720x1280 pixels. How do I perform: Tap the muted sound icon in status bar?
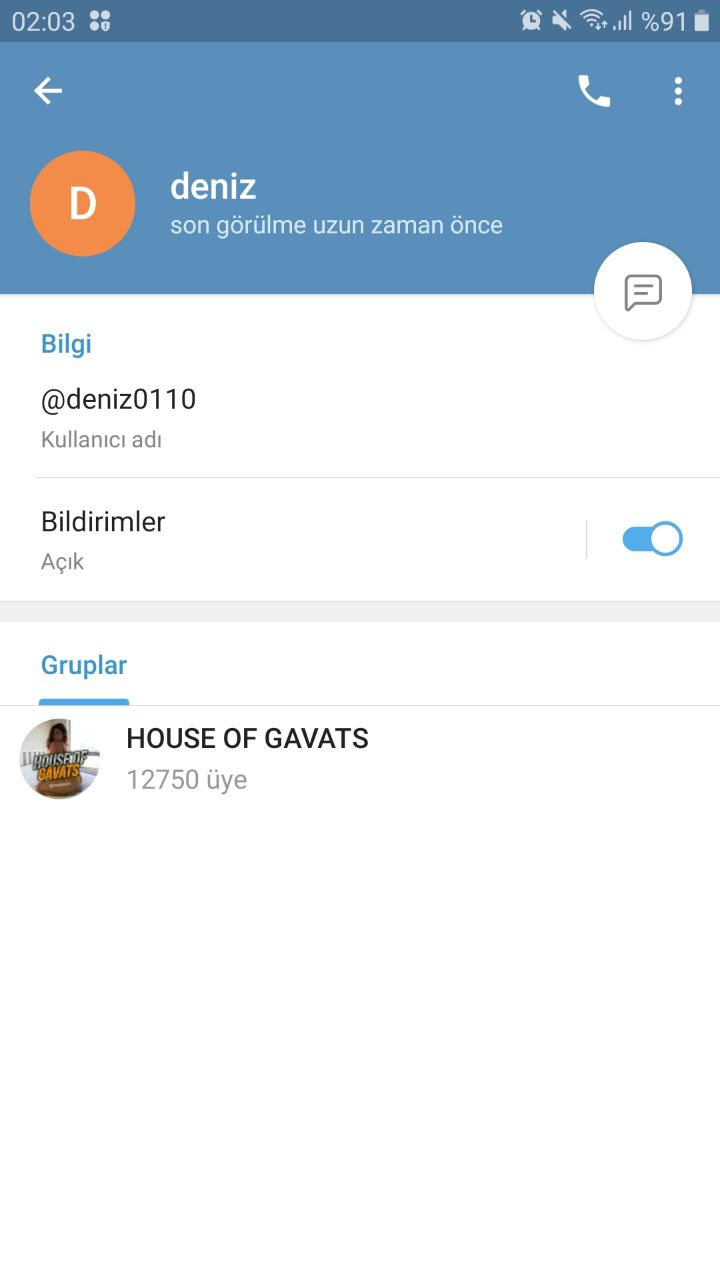point(561,18)
